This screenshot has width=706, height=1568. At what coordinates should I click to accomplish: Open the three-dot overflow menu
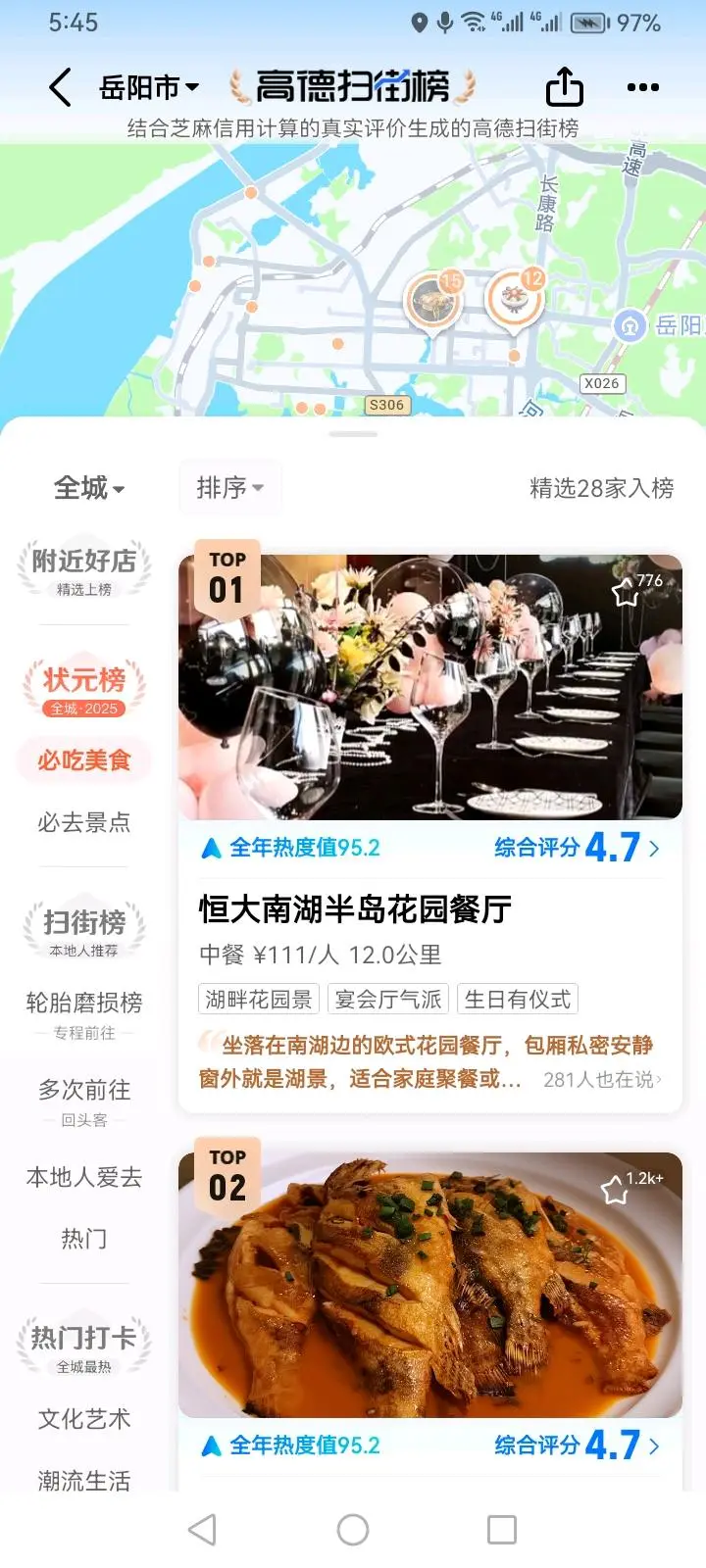(642, 87)
